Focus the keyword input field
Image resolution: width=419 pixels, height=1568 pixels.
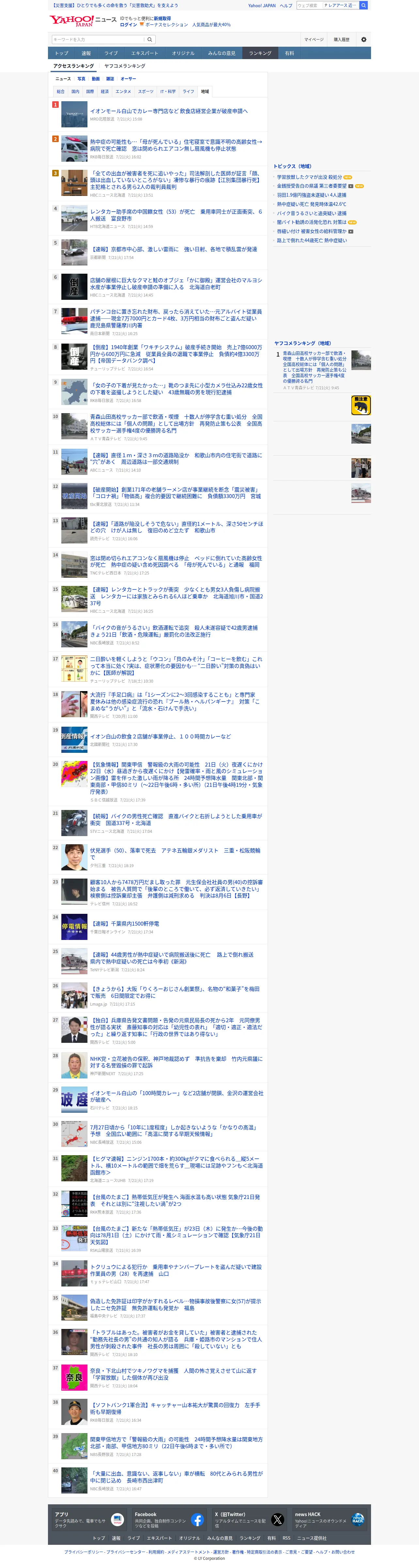(x=98, y=40)
